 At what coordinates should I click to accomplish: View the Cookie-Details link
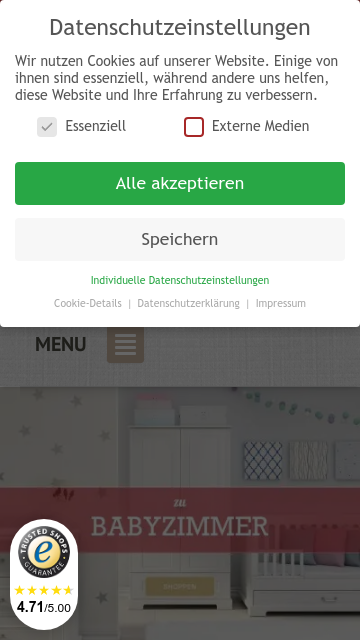point(88,303)
